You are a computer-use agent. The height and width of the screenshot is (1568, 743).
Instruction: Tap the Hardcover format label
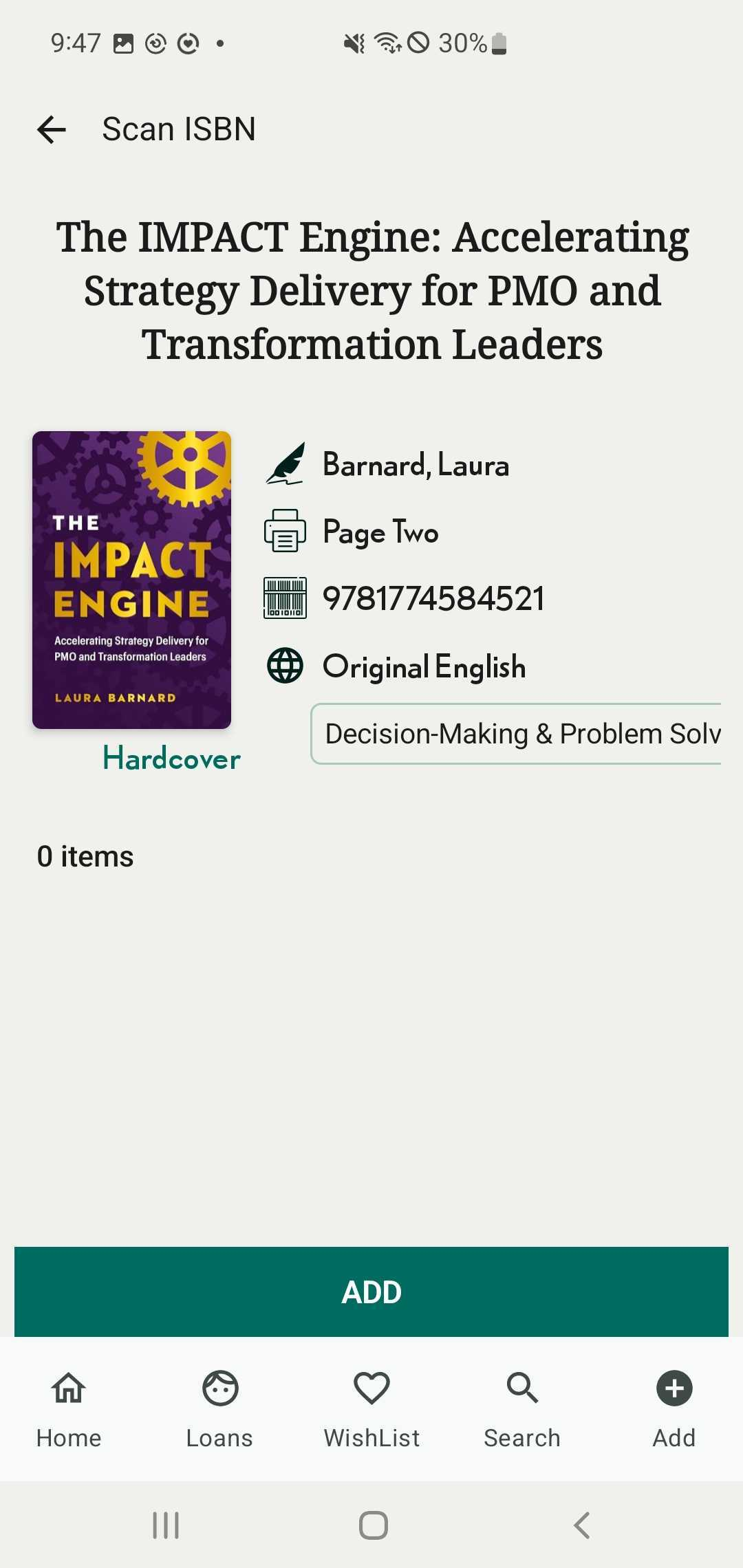tap(171, 759)
